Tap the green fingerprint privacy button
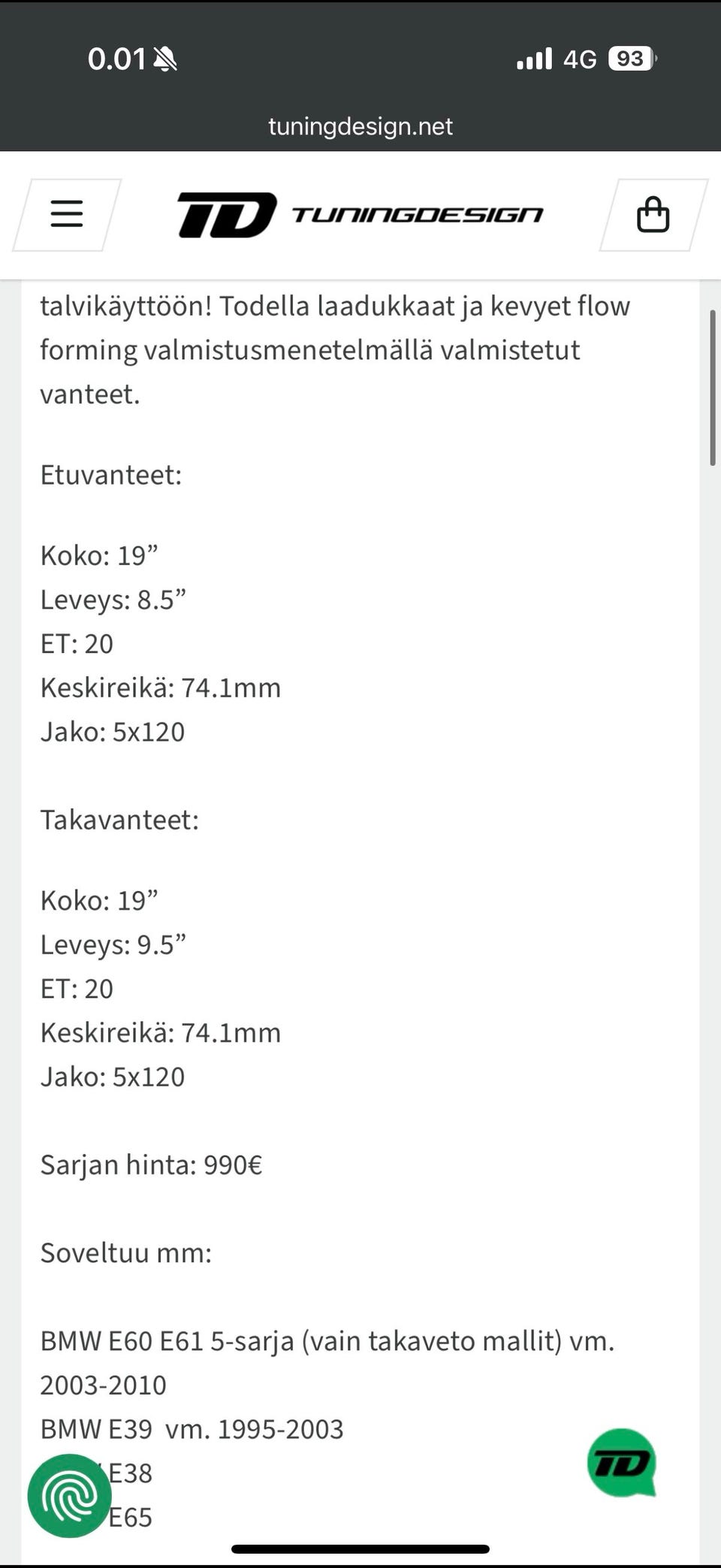The image size is (721, 1568). pyautogui.click(x=70, y=1495)
